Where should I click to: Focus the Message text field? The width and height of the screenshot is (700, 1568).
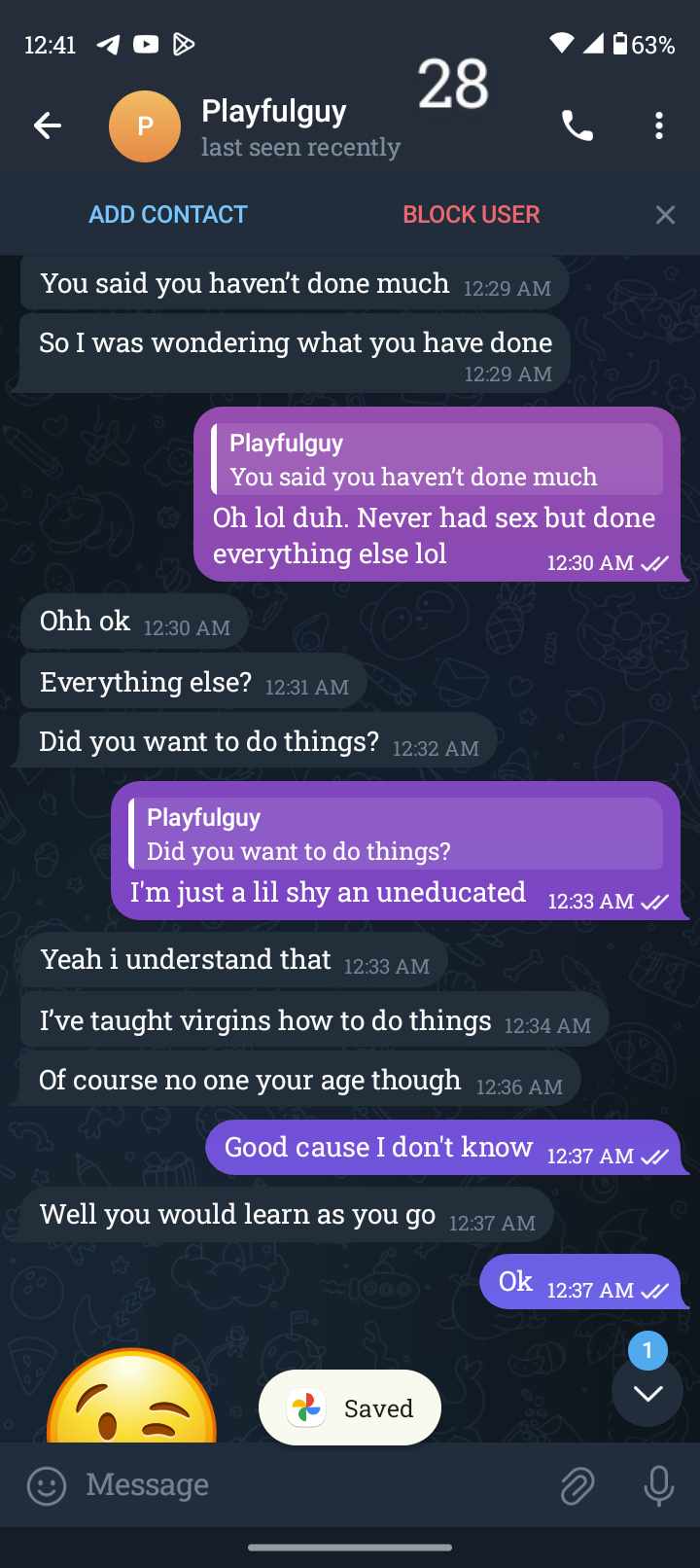tap(311, 1484)
